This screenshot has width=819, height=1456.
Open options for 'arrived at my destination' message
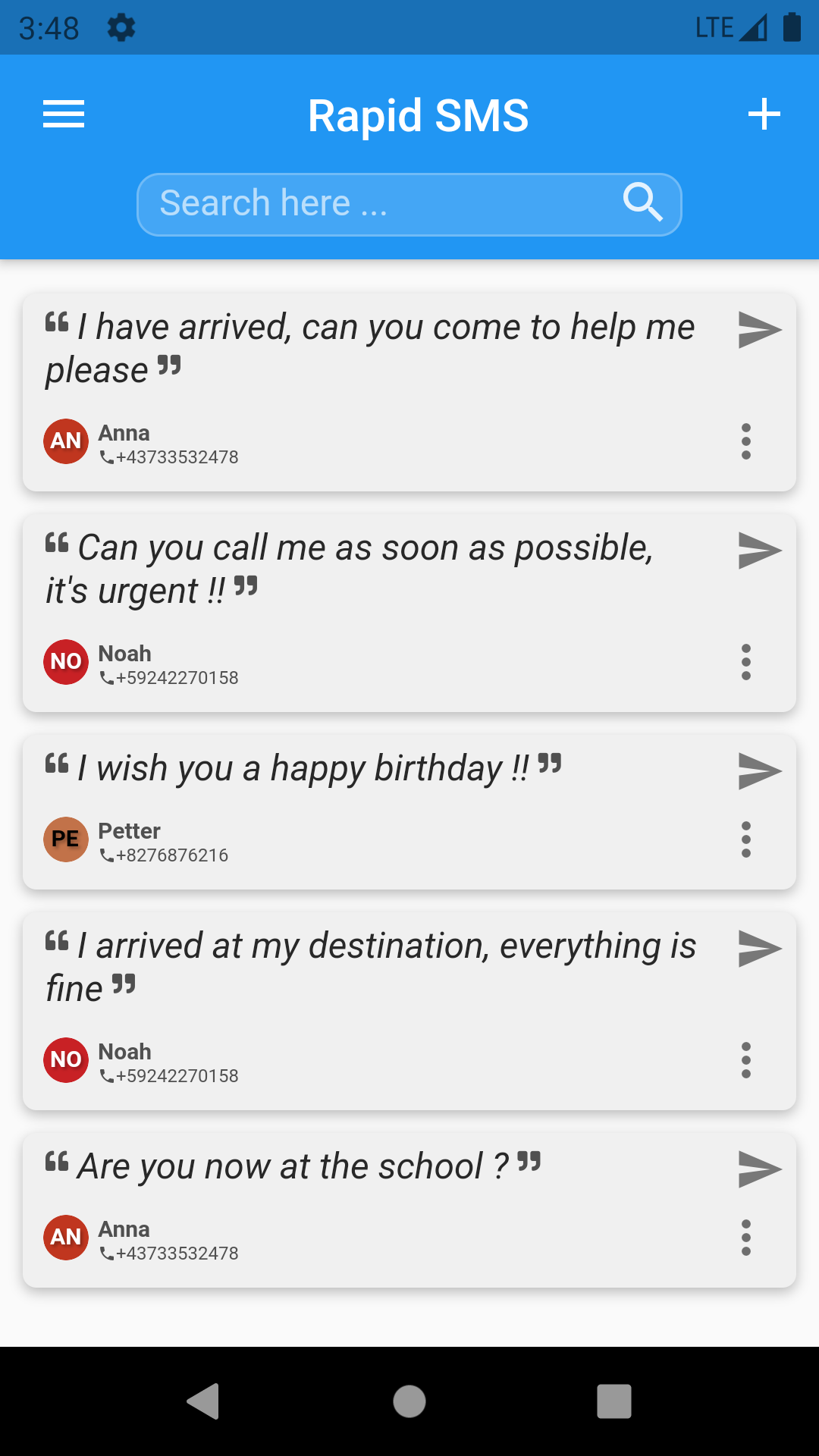pyautogui.click(x=746, y=1060)
